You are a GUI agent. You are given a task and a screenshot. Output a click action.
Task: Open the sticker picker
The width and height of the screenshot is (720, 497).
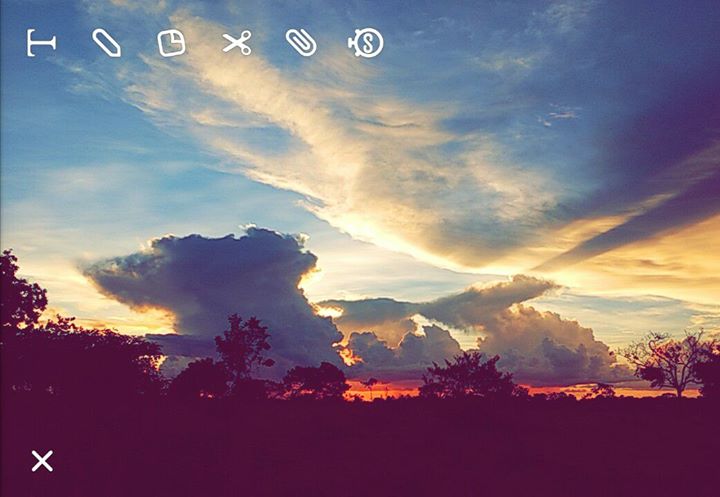point(171,43)
